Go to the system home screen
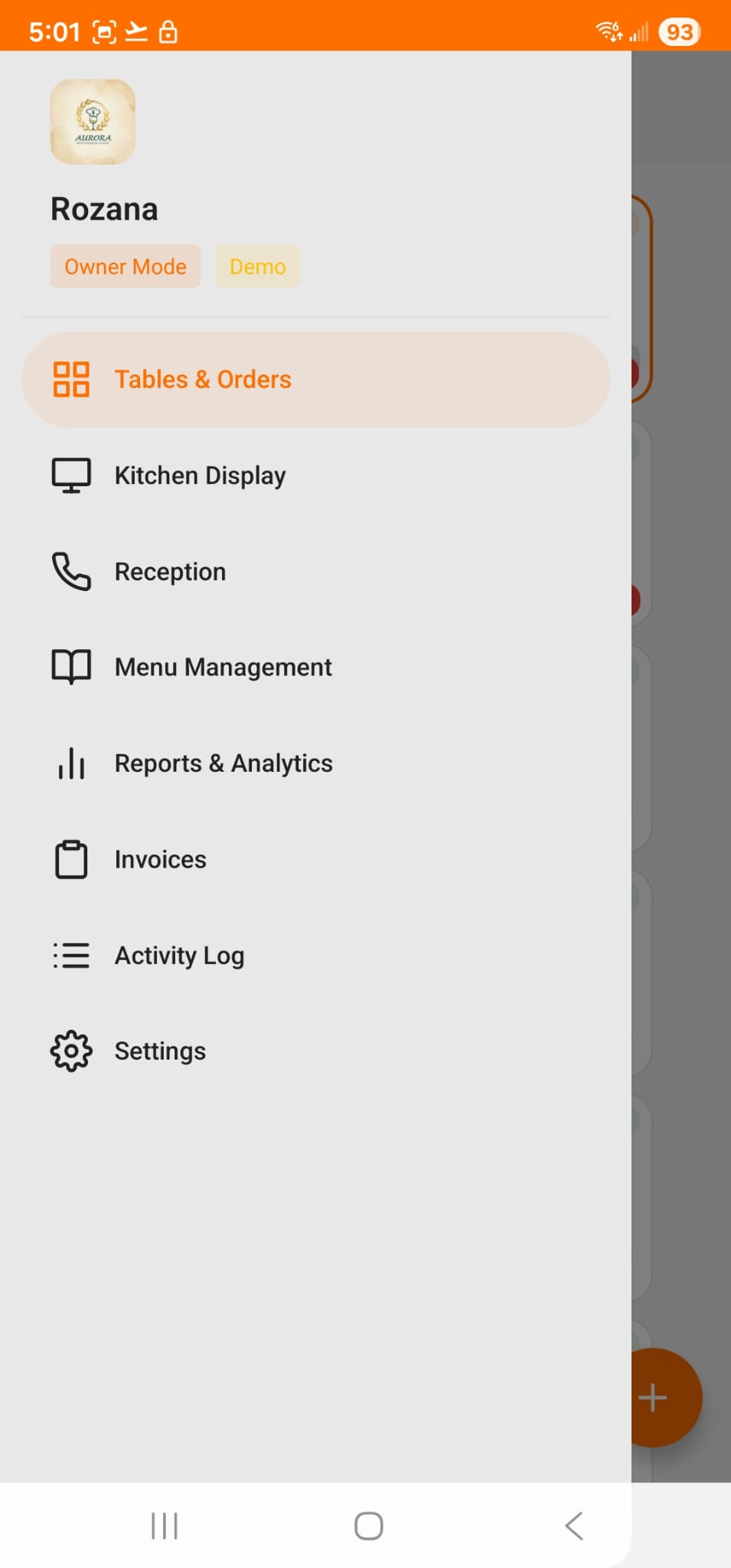Viewport: 731px width, 1568px height. [x=368, y=1526]
